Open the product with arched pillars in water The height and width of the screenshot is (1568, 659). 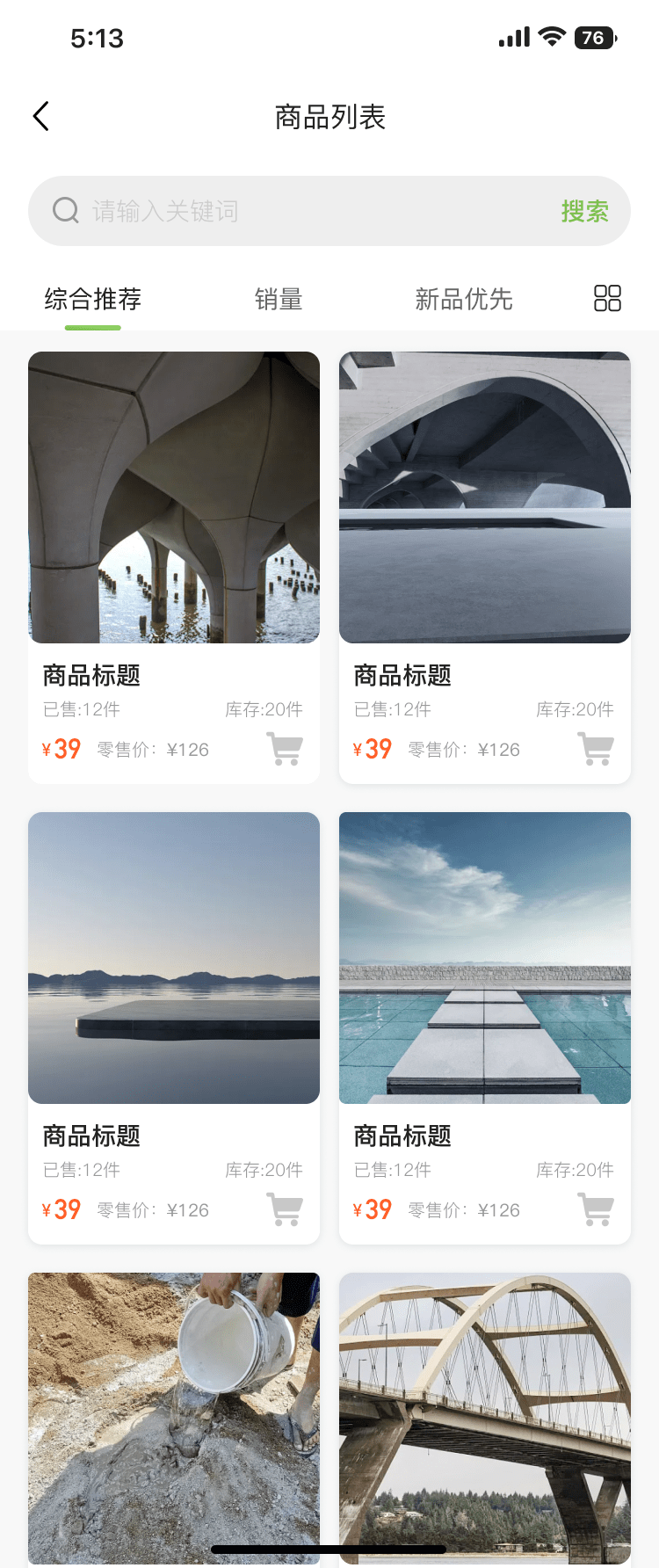(174, 497)
